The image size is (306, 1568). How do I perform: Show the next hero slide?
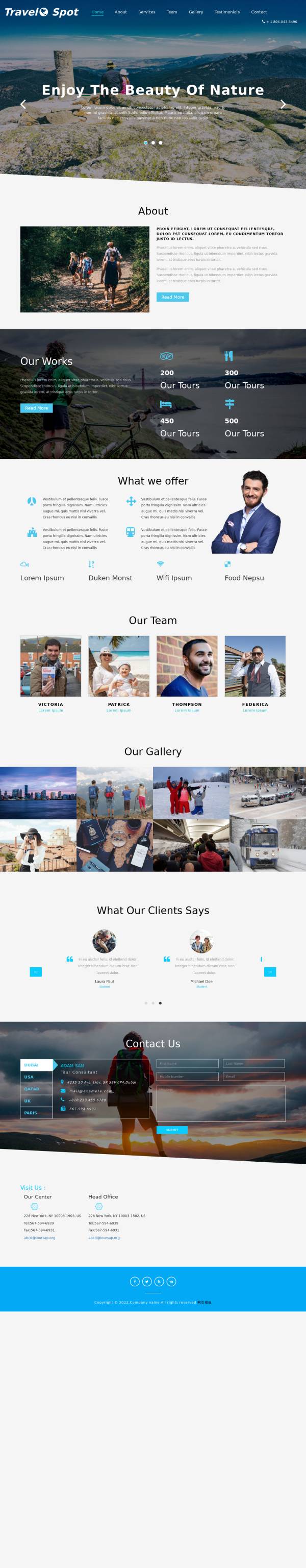(x=283, y=105)
